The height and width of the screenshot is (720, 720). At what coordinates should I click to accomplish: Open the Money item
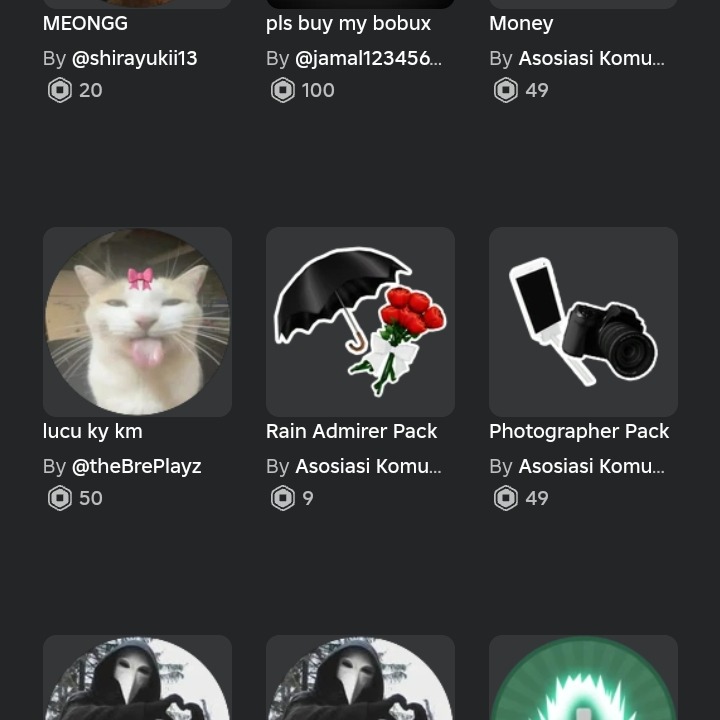click(x=521, y=23)
